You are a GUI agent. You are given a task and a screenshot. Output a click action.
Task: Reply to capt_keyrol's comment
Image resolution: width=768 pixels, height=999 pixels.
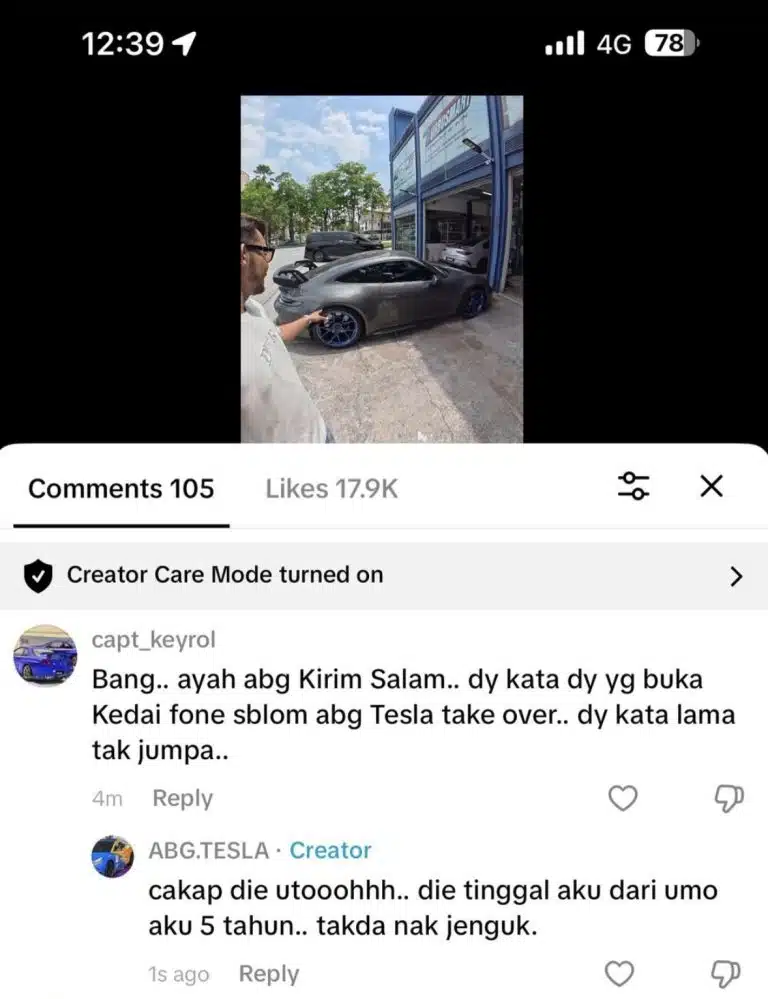click(x=181, y=798)
